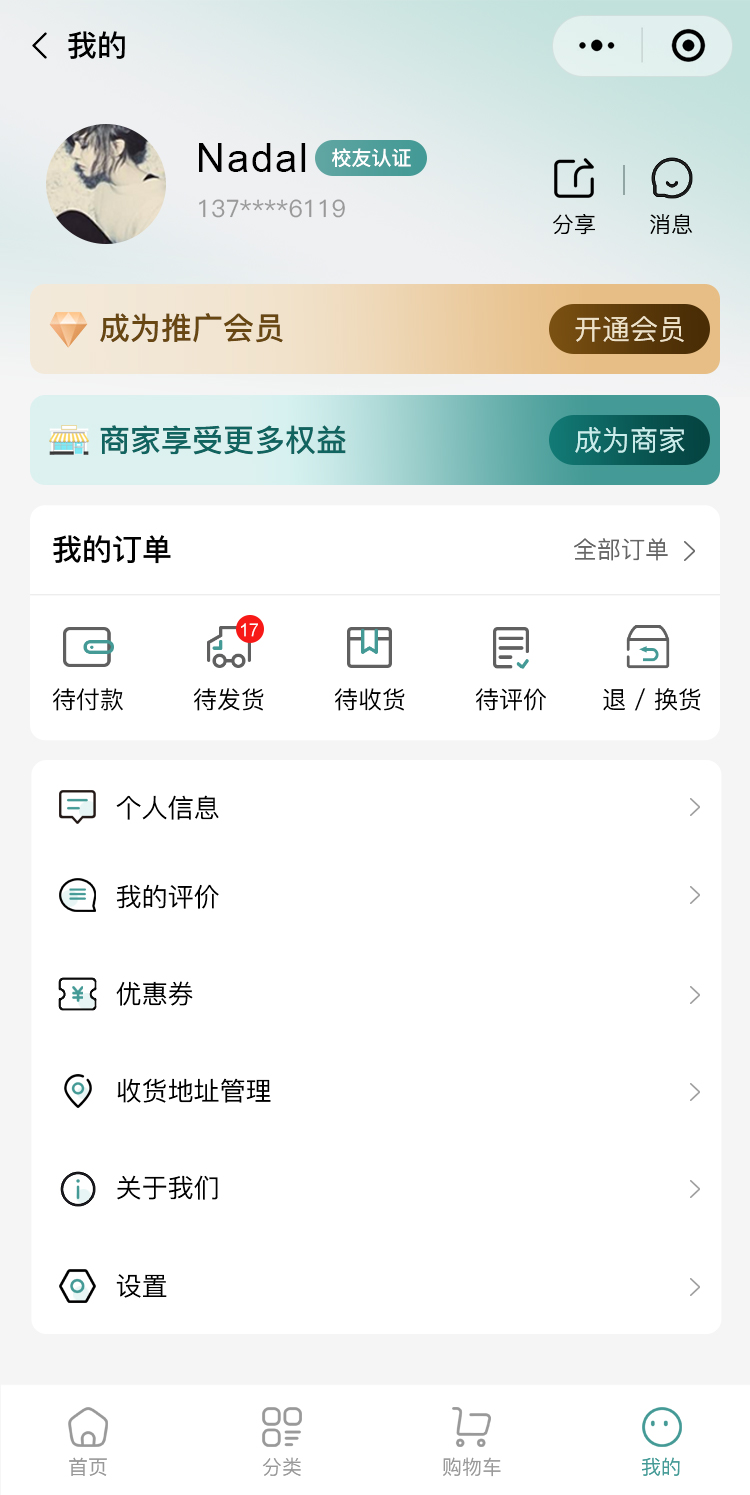Switch to the 购物车 cart tab
750x1495 pixels.
(471, 1440)
